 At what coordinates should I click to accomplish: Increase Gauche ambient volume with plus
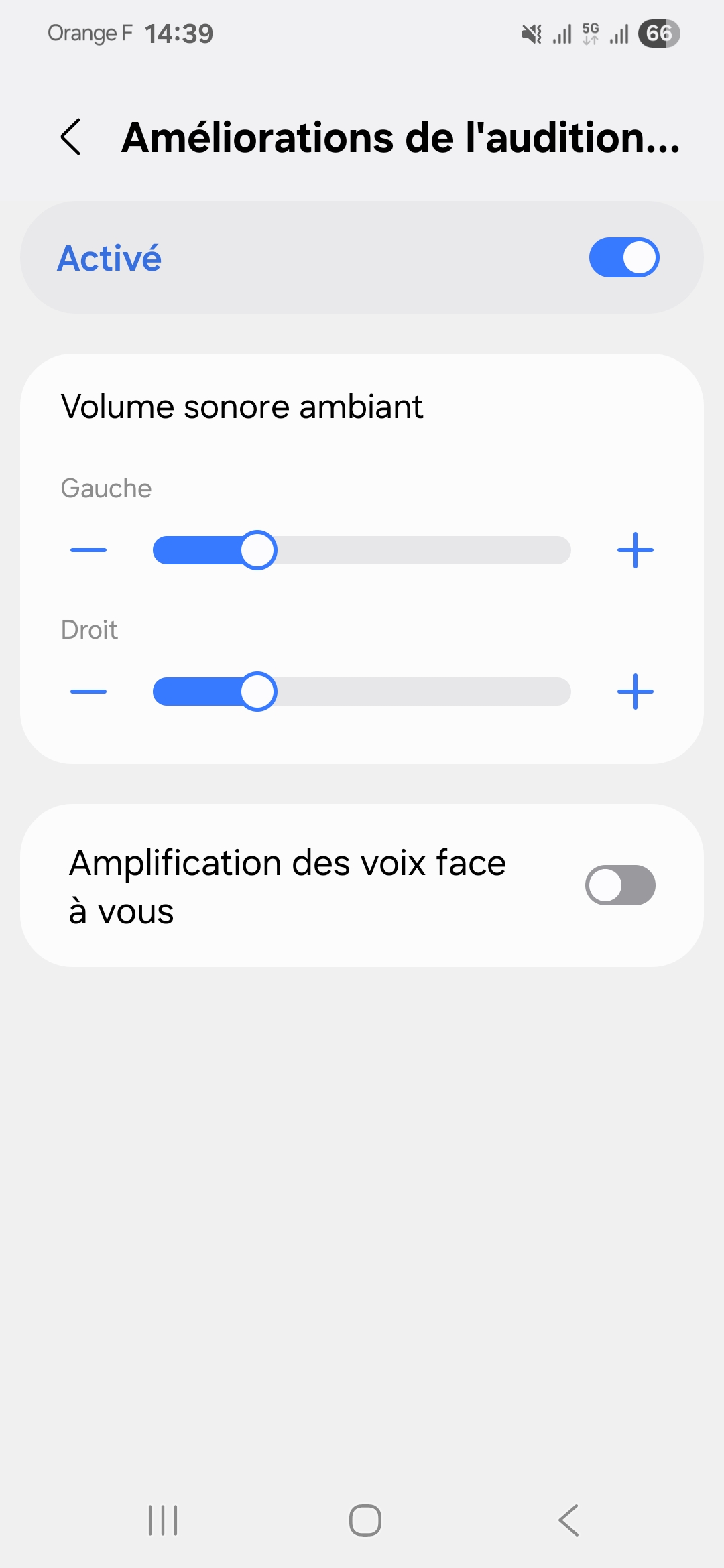[635, 550]
